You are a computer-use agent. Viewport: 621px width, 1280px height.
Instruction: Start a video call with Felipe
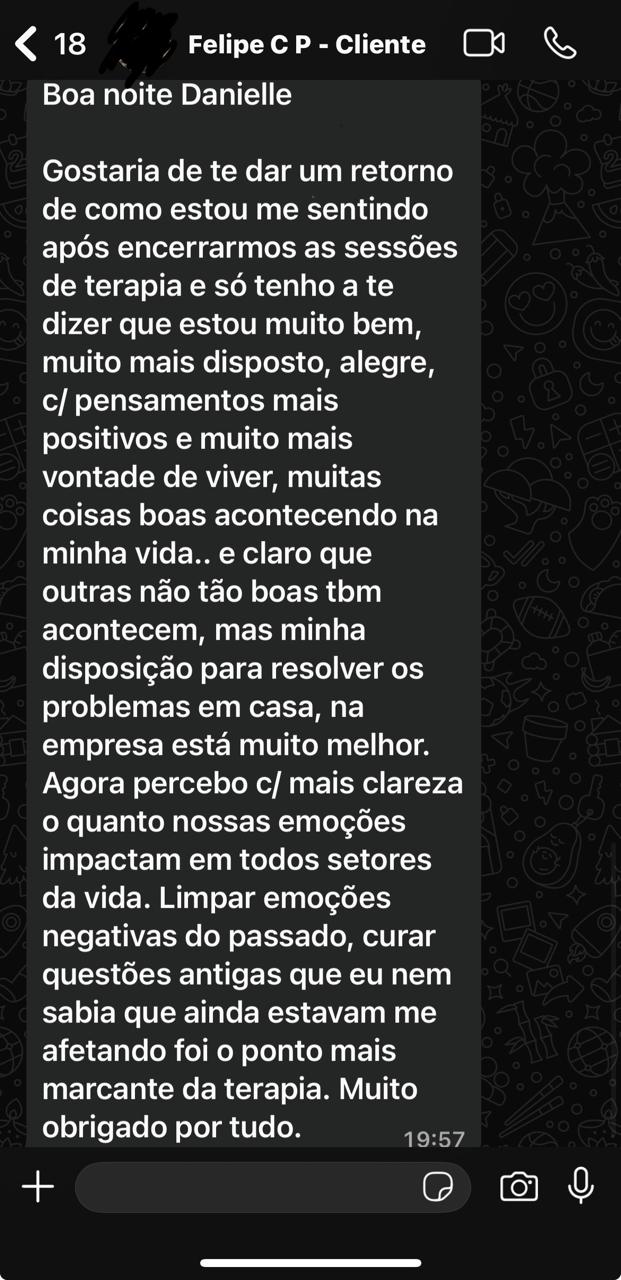coord(484,44)
